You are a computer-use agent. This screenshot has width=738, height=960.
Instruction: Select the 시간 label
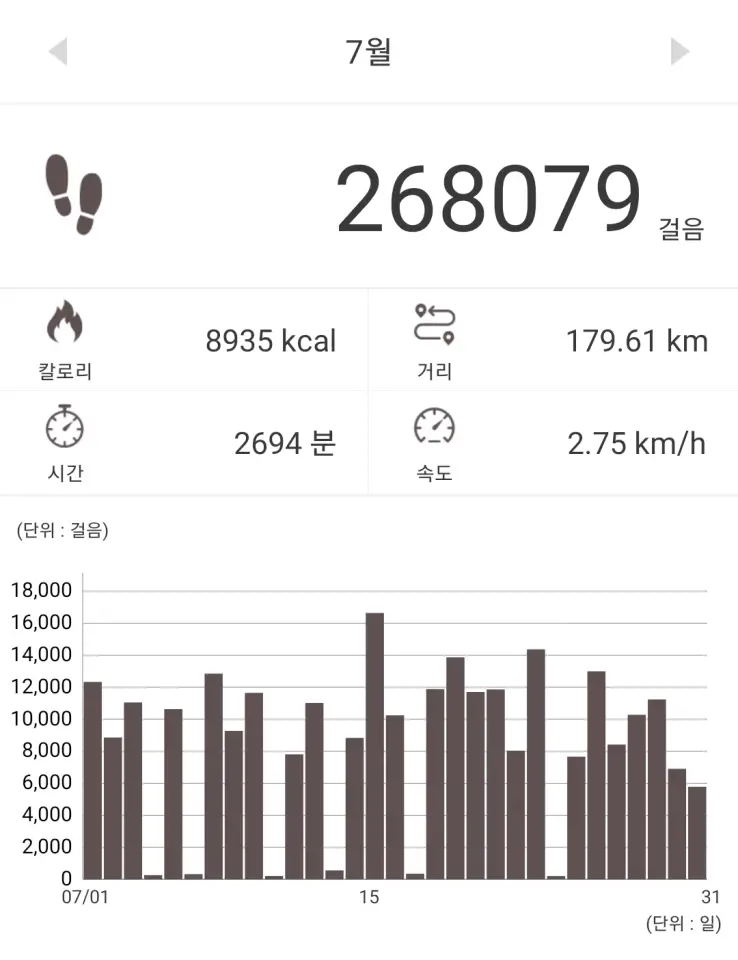(63, 470)
